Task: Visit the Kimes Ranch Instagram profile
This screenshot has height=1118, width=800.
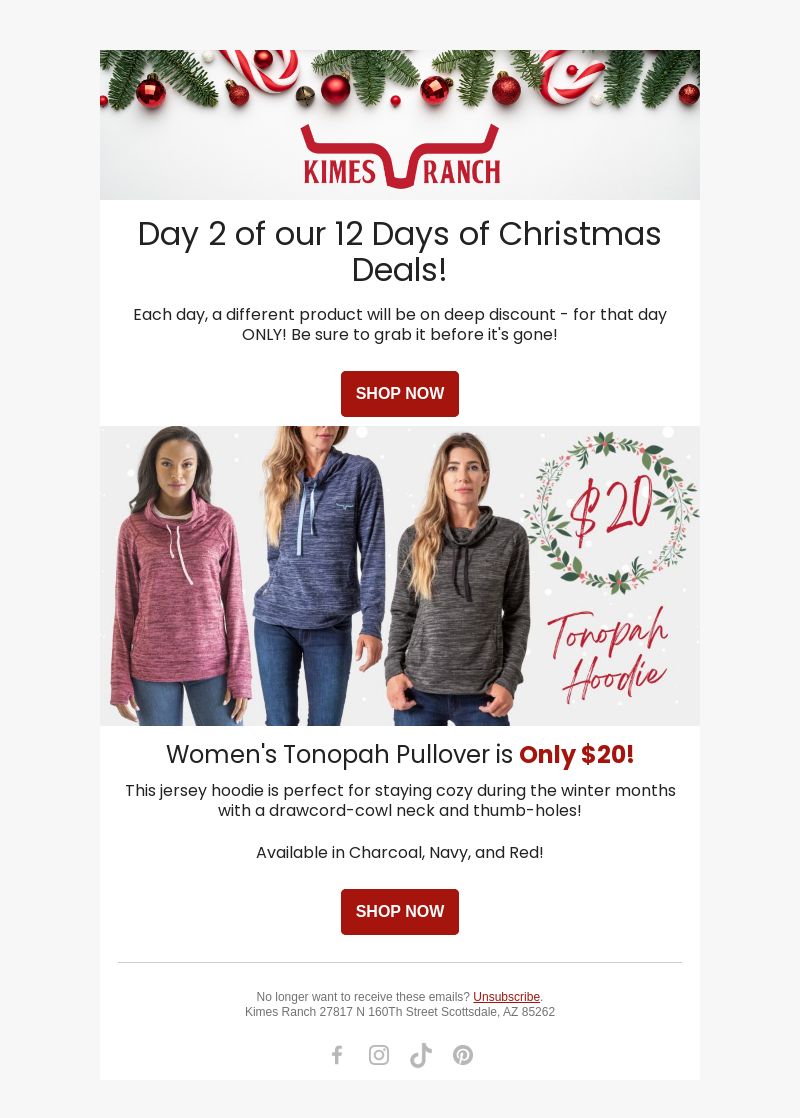Action: pyautogui.click(x=379, y=1055)
